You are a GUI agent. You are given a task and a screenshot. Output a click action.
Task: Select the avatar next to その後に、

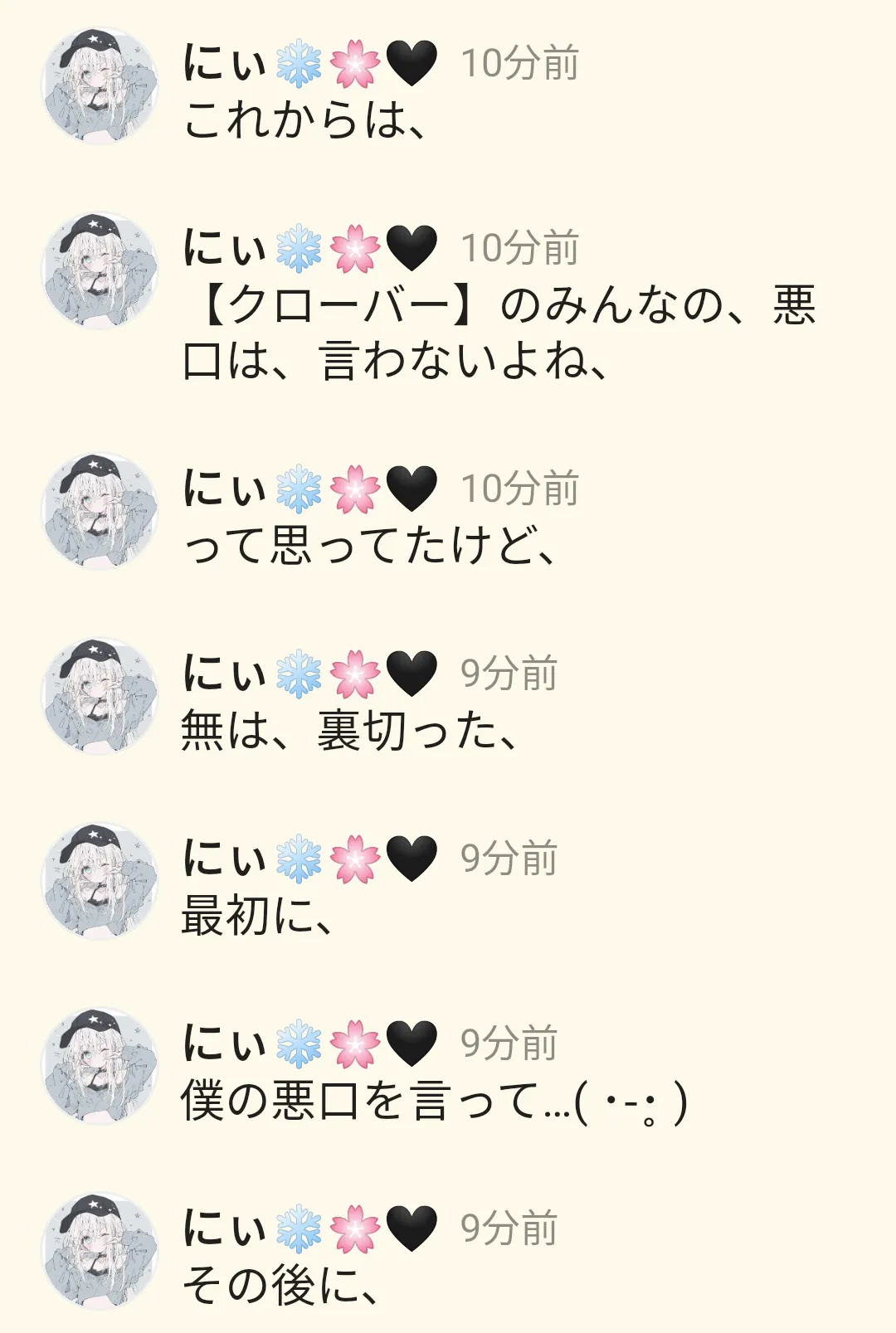point(100,1252)
